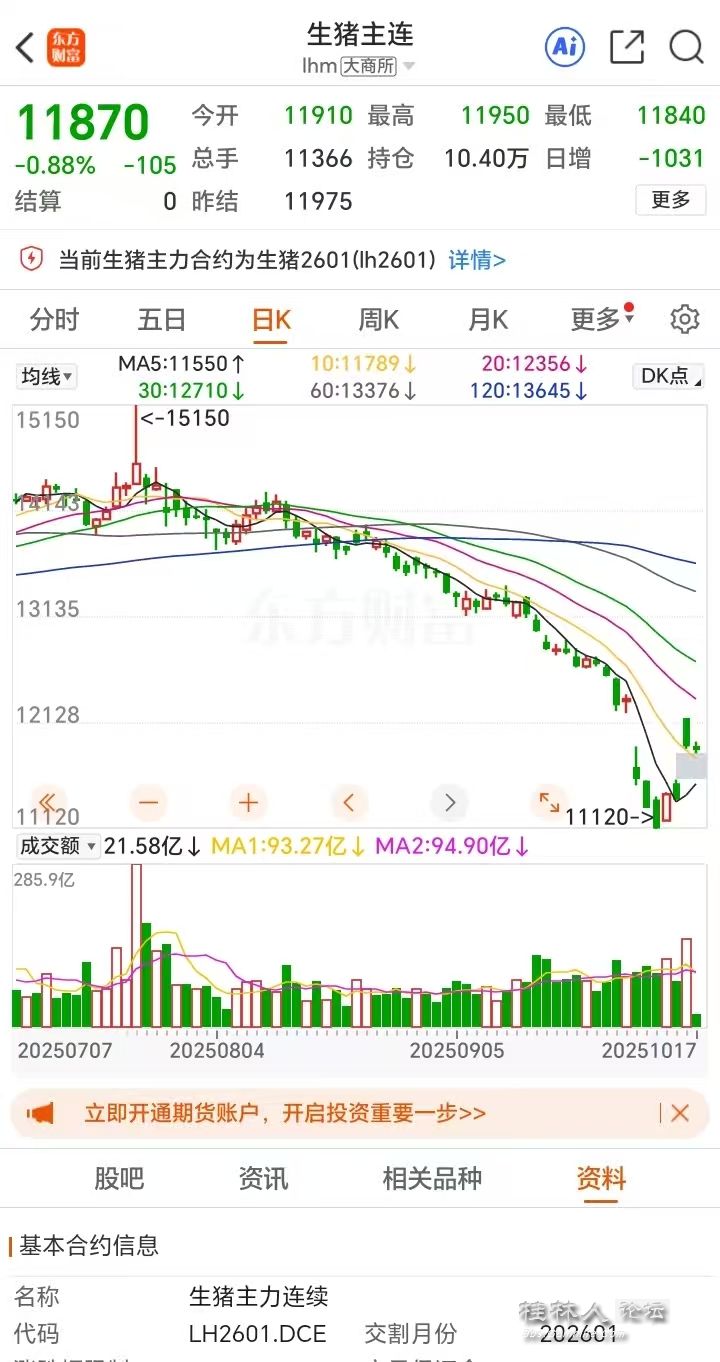Dismiss the futures account banner
Screen dimensions: 720x1362
click(680, 1113)
